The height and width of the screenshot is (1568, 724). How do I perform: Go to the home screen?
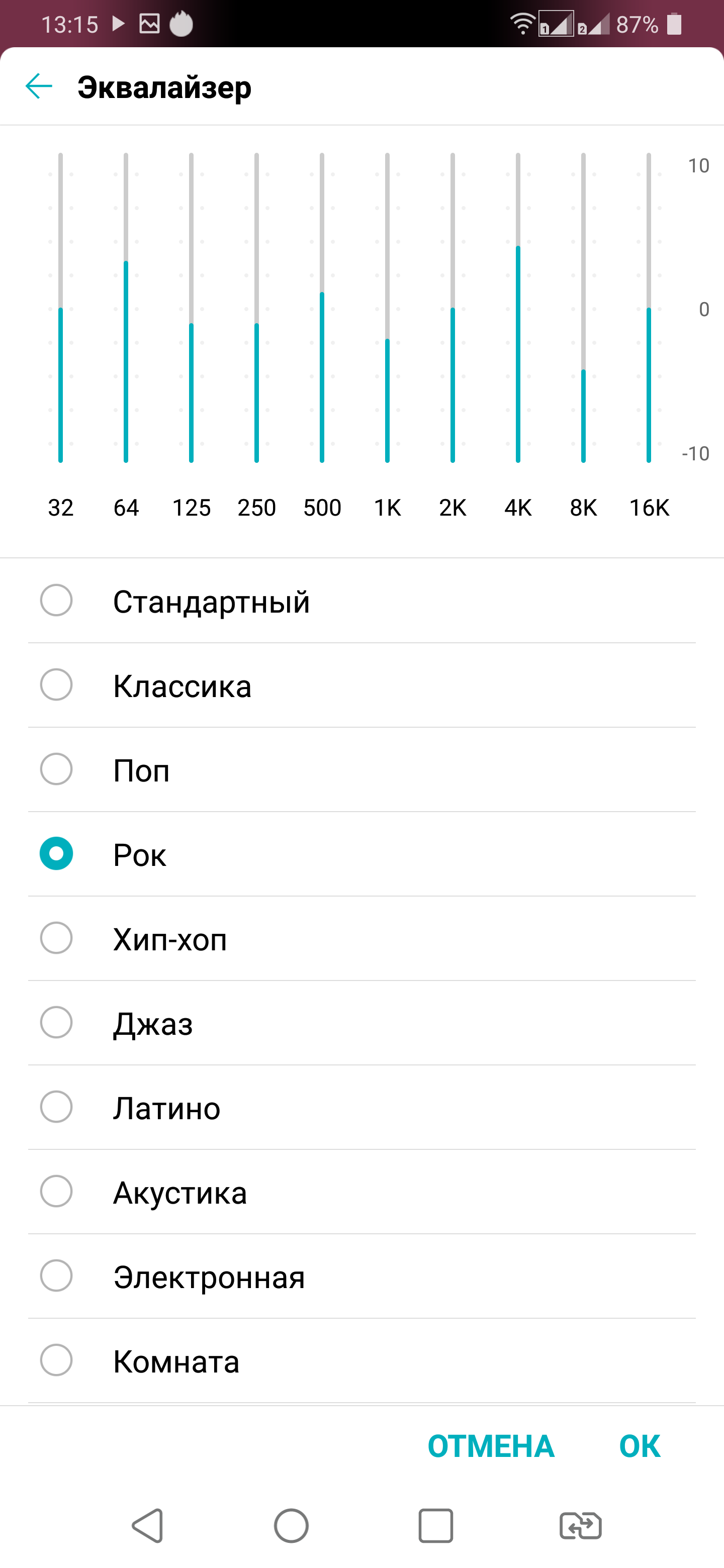click(291, 1526)
